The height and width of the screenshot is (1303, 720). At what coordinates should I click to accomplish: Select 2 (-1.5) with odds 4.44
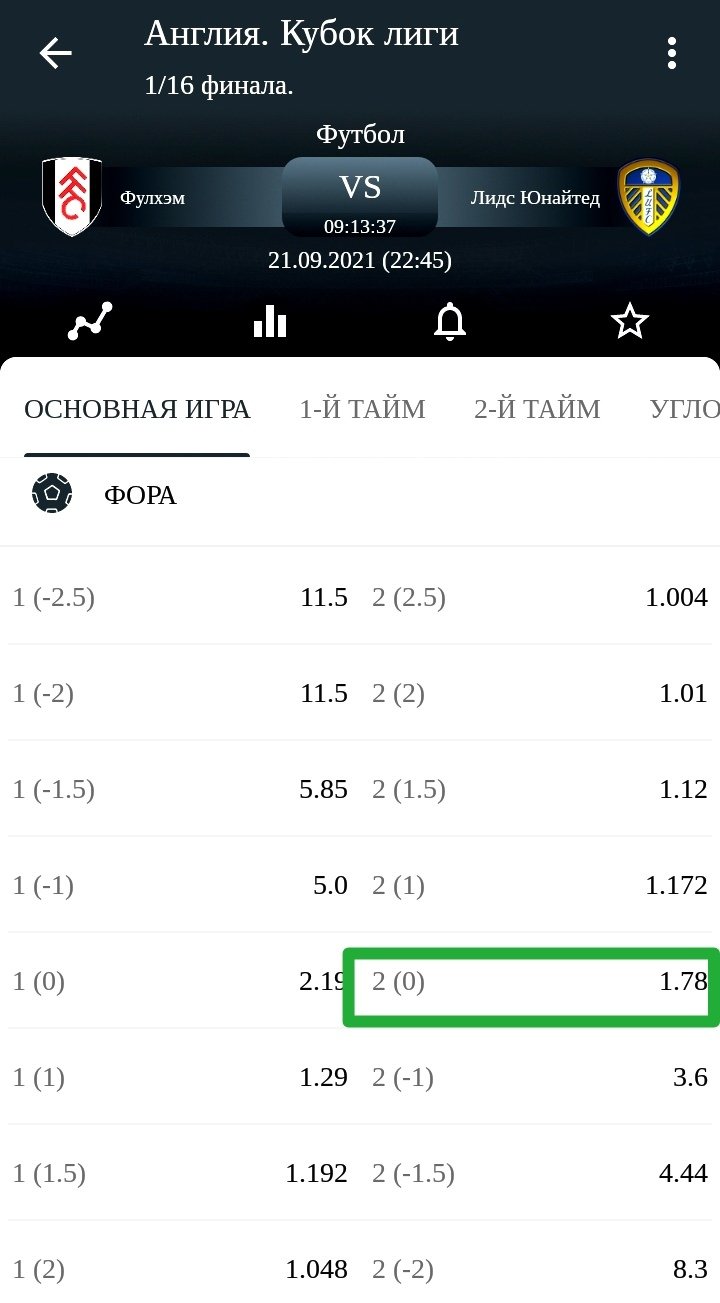(x=540, y=1174)
